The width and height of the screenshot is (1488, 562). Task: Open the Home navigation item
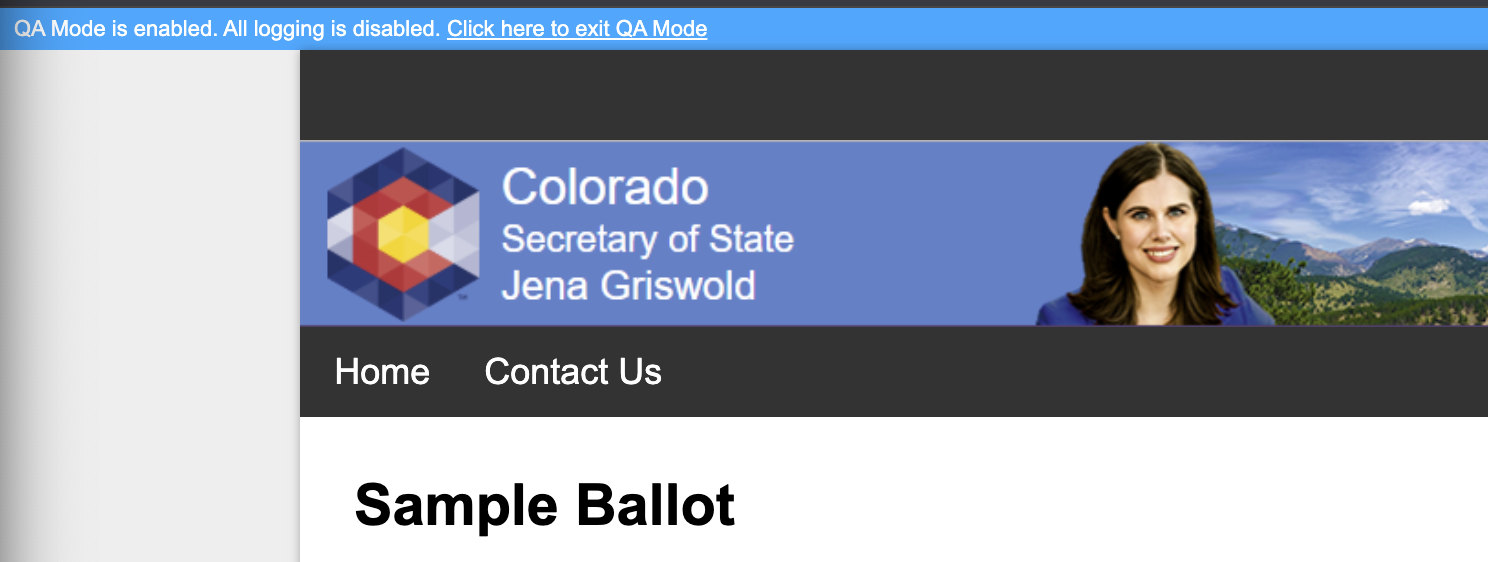pos(382,372)
